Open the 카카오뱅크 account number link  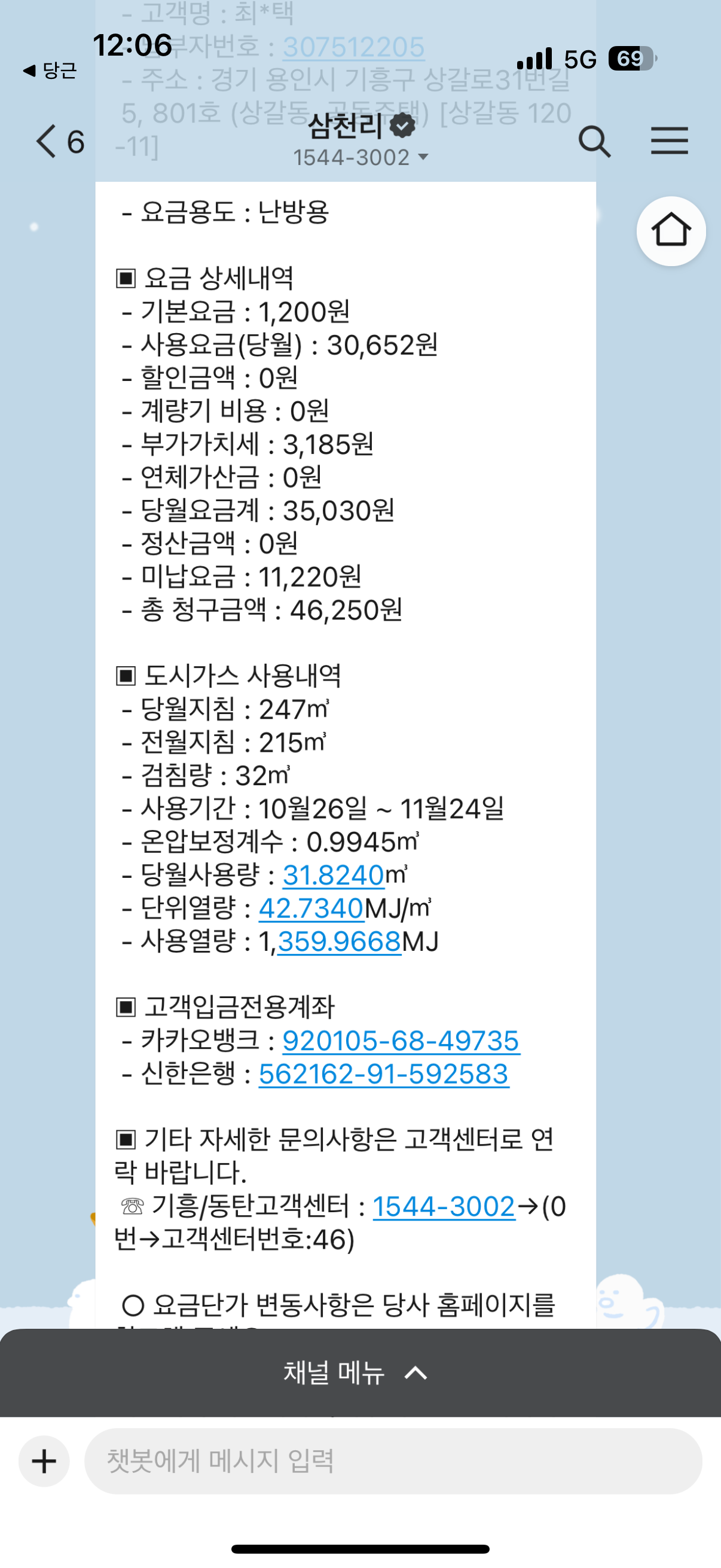click(x=401, y=1041)
